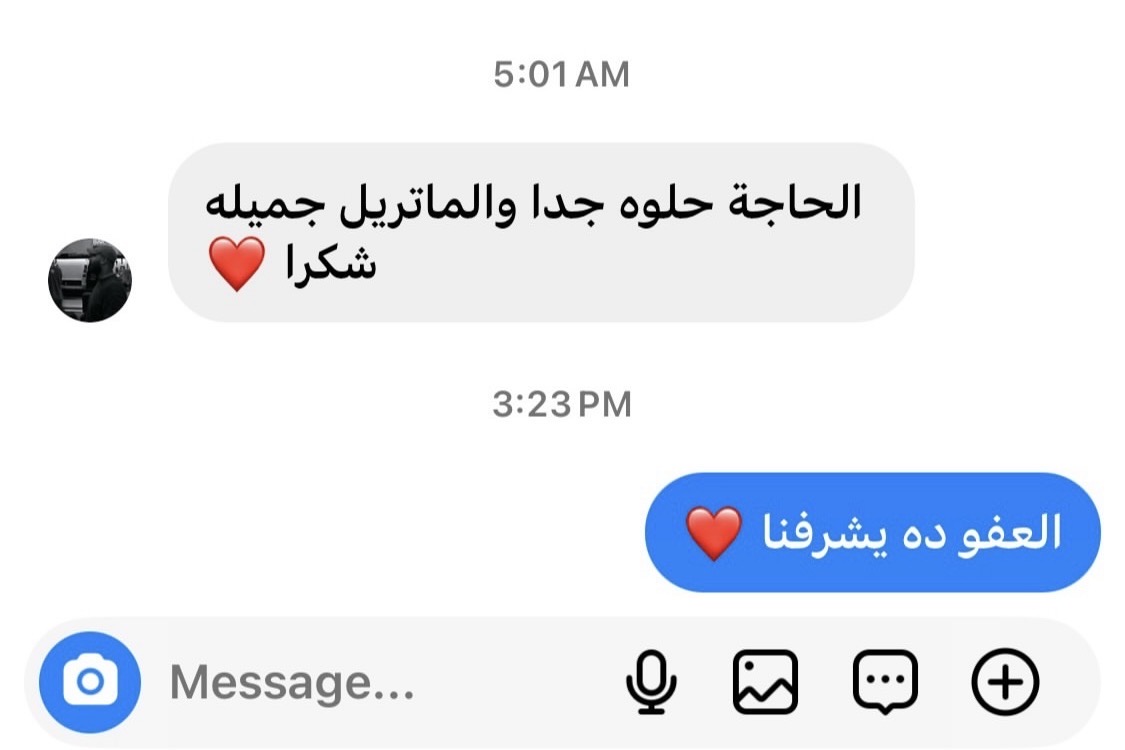Open the photo gallery picker

pyautogui.click(x=766, y=683)
